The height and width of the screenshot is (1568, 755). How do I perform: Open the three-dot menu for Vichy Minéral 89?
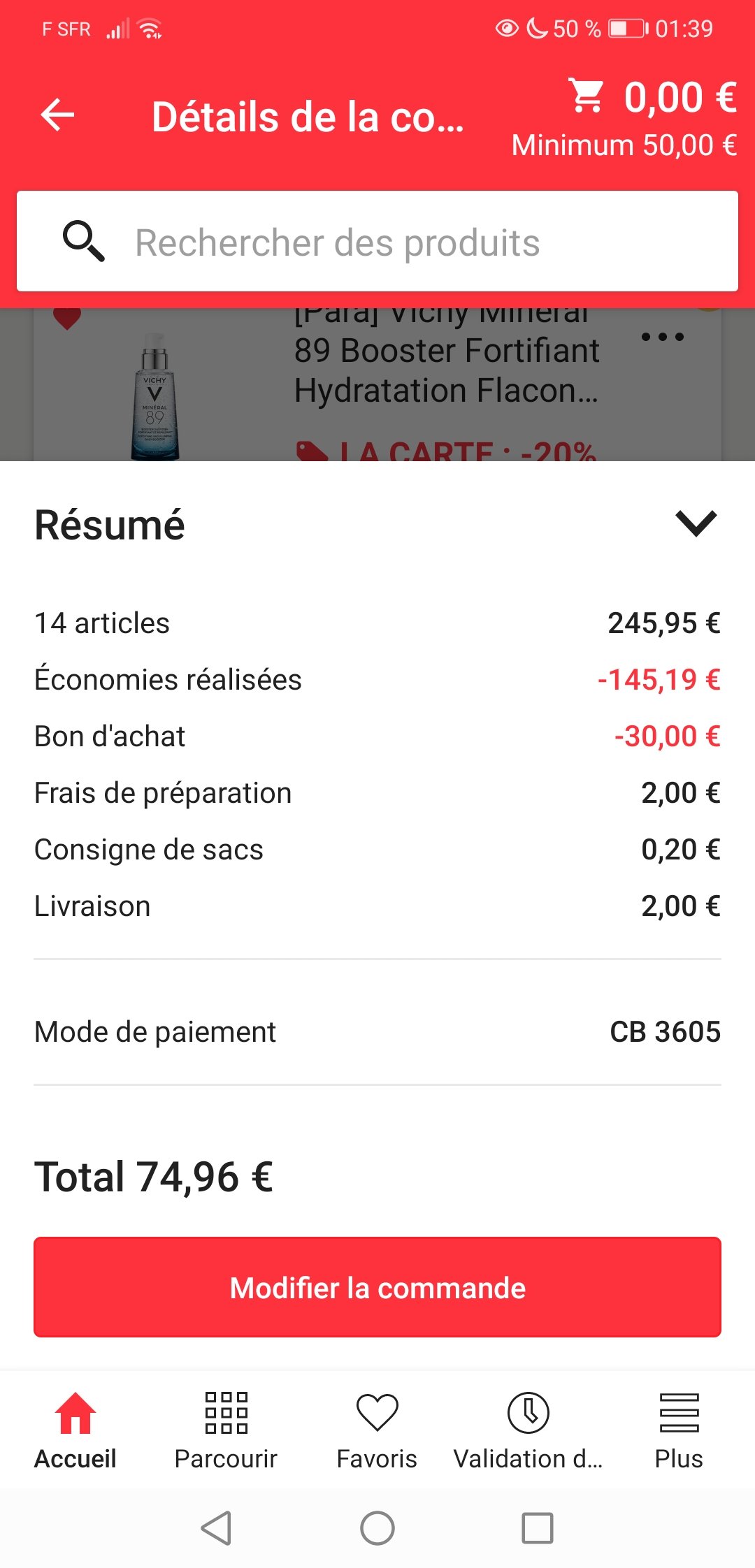click(662, 337)
